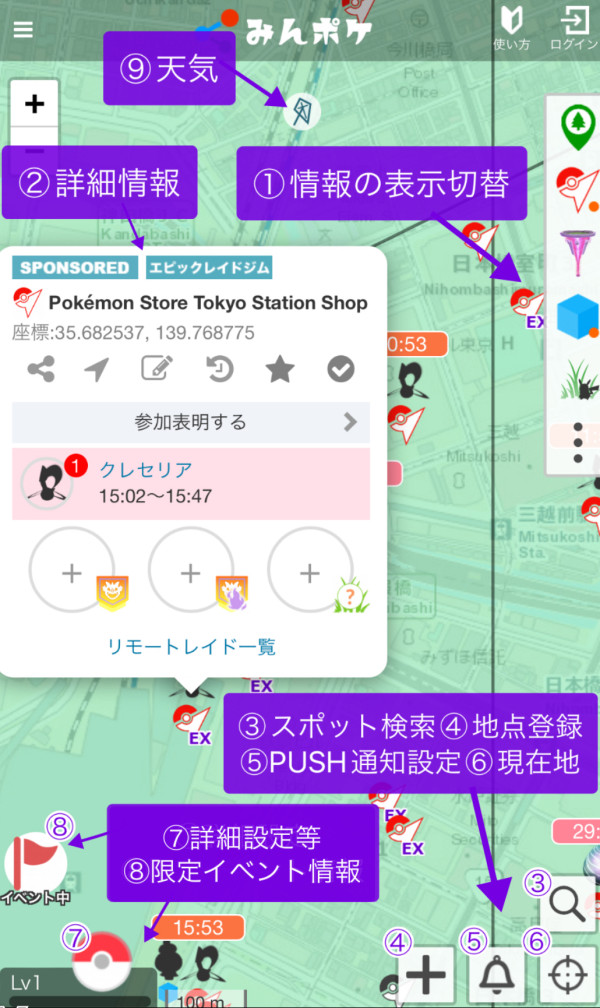Viewport: 600px width, 1008px height.
Task: Open リモートレイド一覧 link
Action: tap(191, 647)
